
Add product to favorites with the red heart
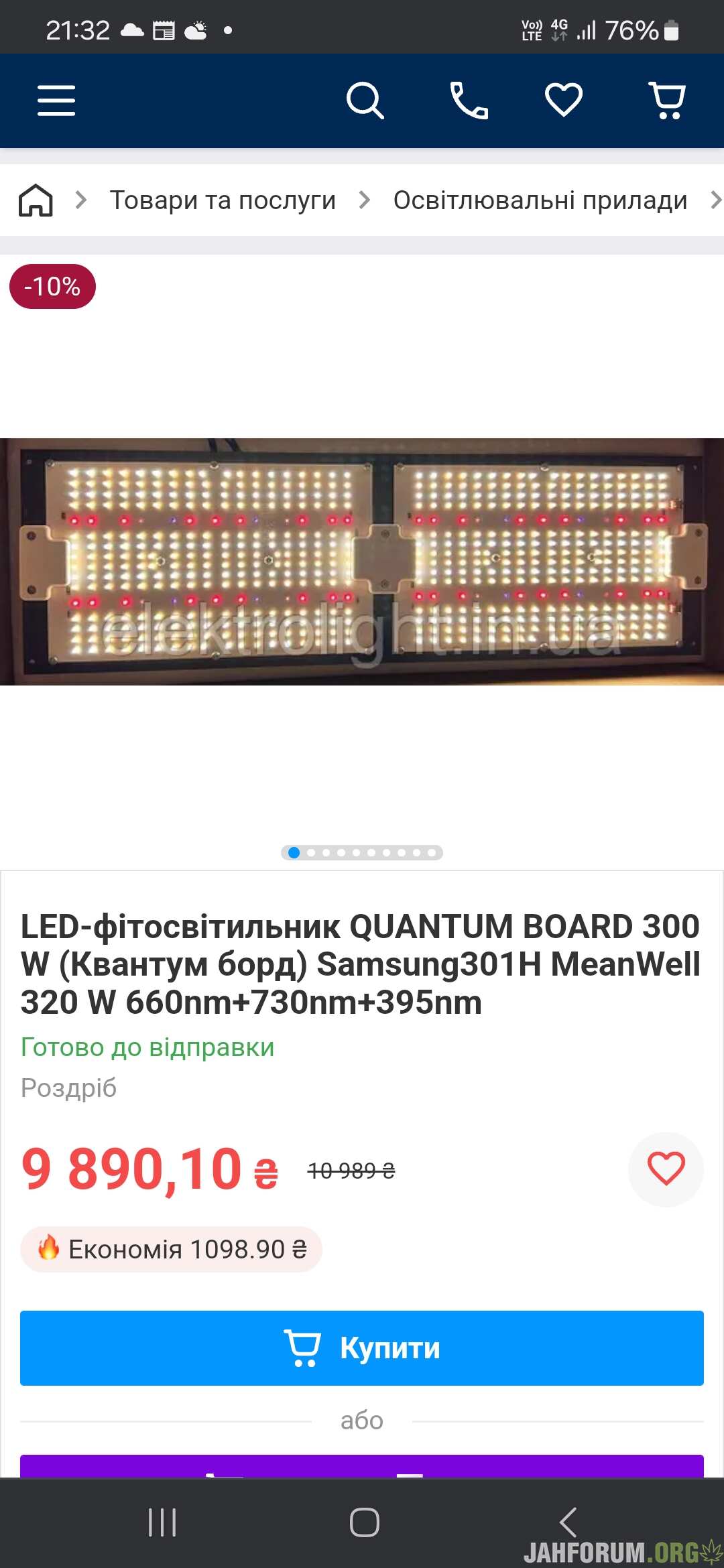pyautogui.click(x=666, y=1169)
